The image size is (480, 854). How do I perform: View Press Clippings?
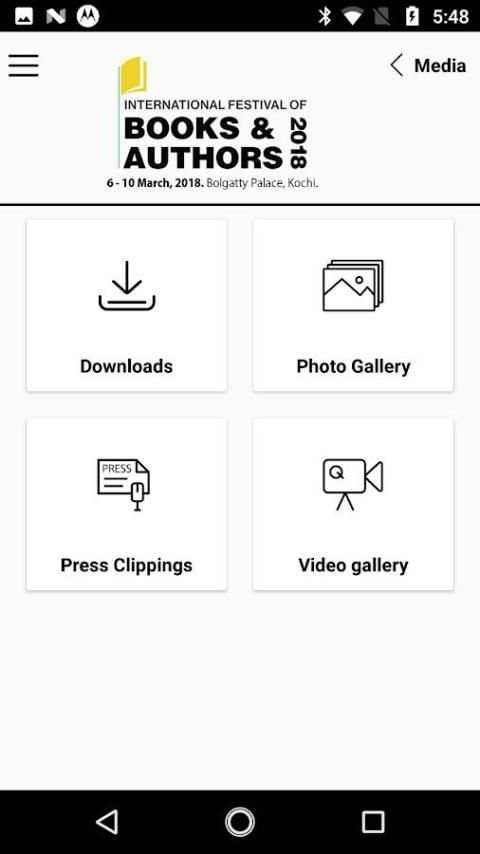point(126,504)
